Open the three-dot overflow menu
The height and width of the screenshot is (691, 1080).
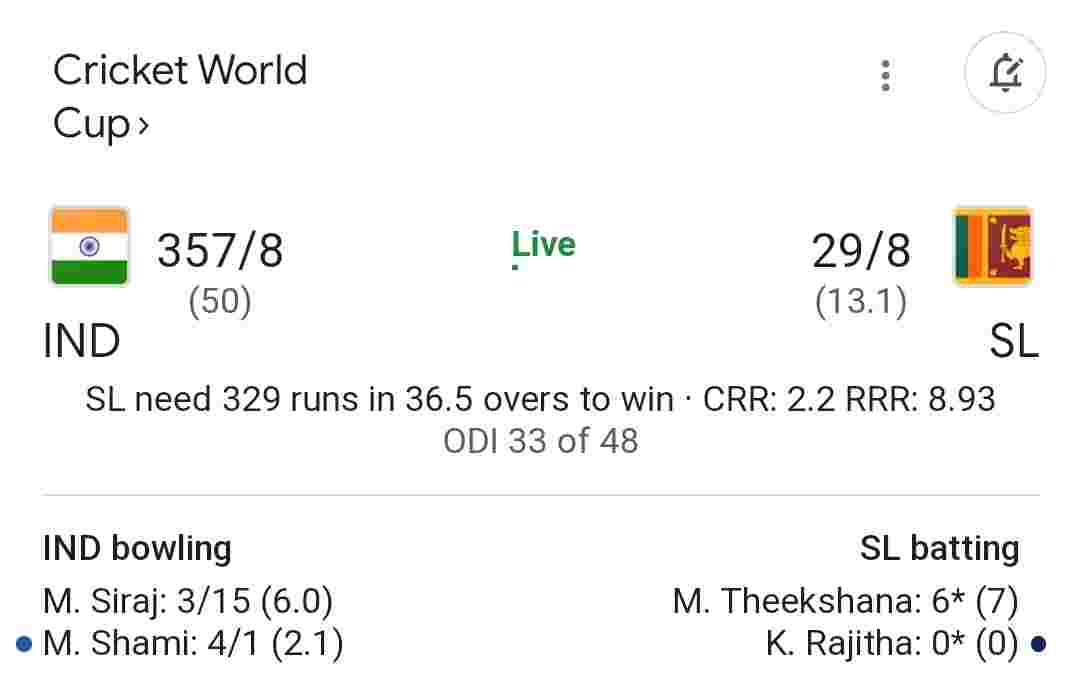(x=885, y=75)
